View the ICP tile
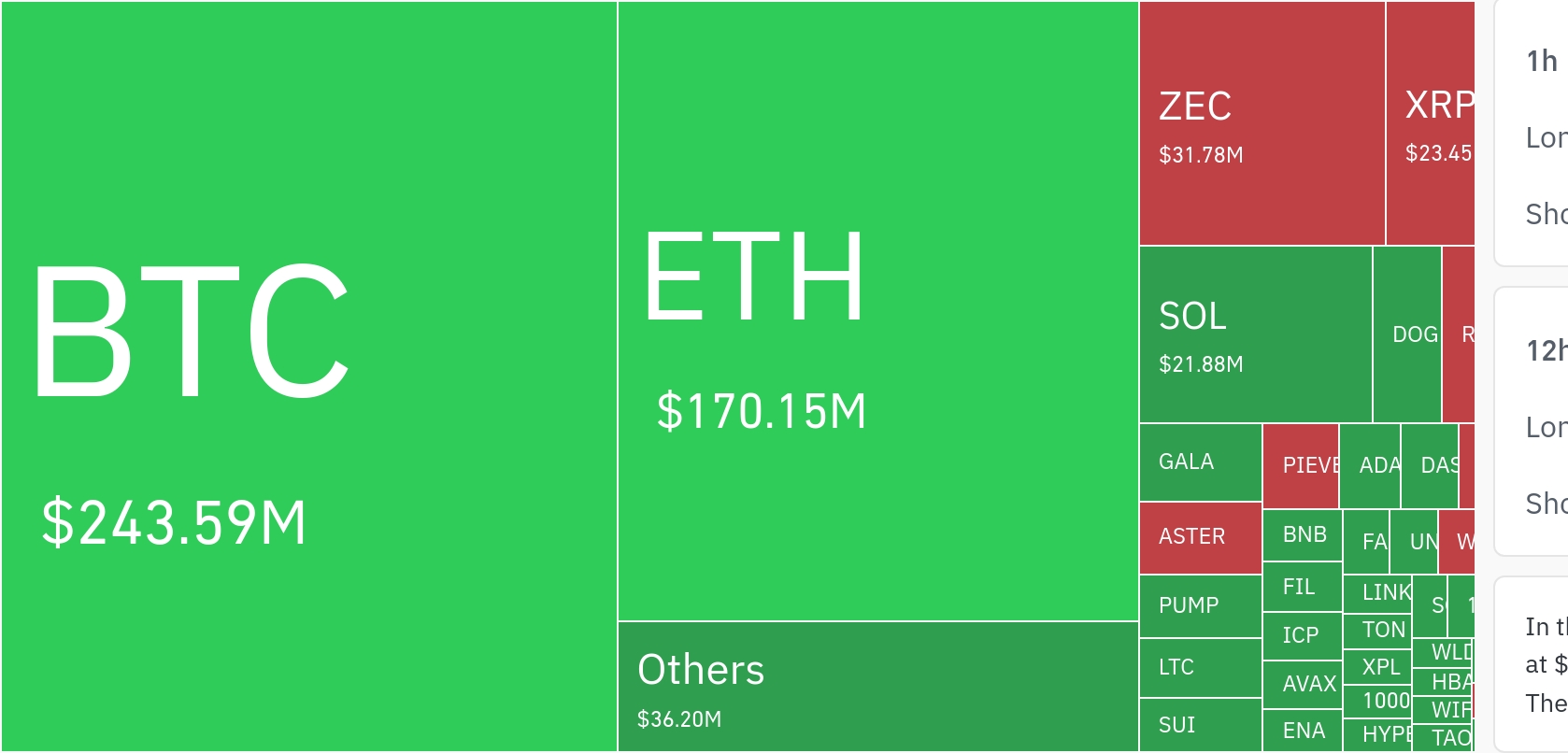1568x753 pixels. tap(1302, 636)
